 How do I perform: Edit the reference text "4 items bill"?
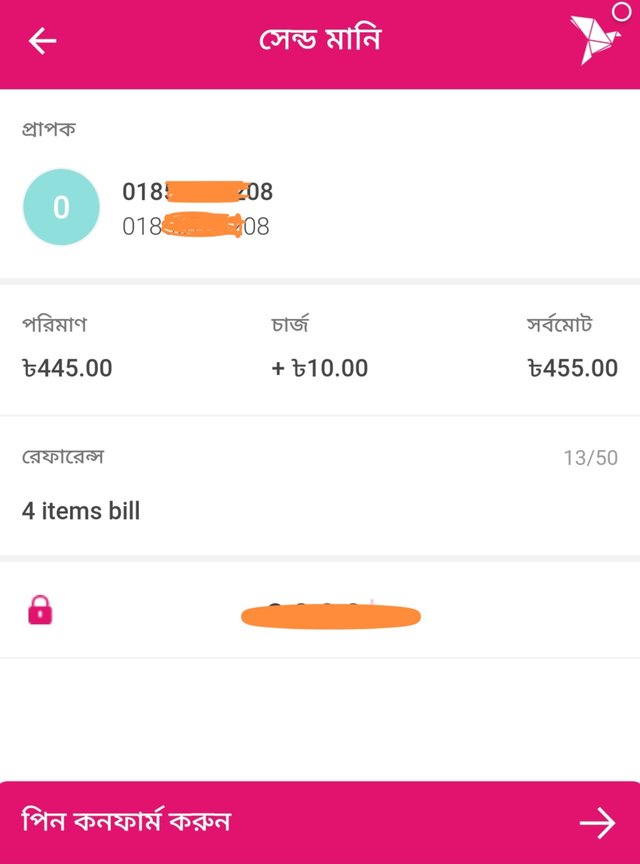[x=82, y=511]
